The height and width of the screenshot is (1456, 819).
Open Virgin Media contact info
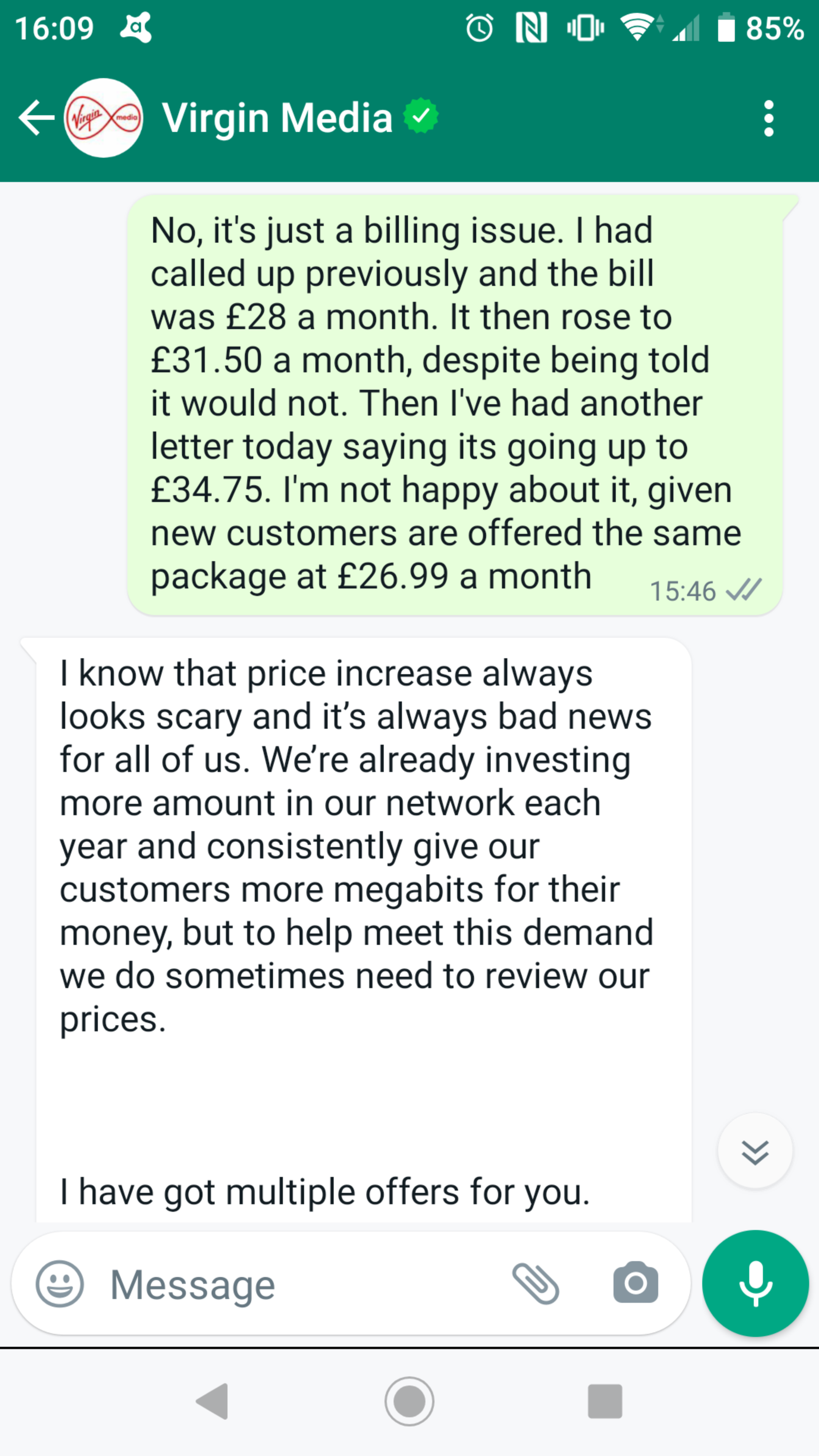click(x=277, y=118)
